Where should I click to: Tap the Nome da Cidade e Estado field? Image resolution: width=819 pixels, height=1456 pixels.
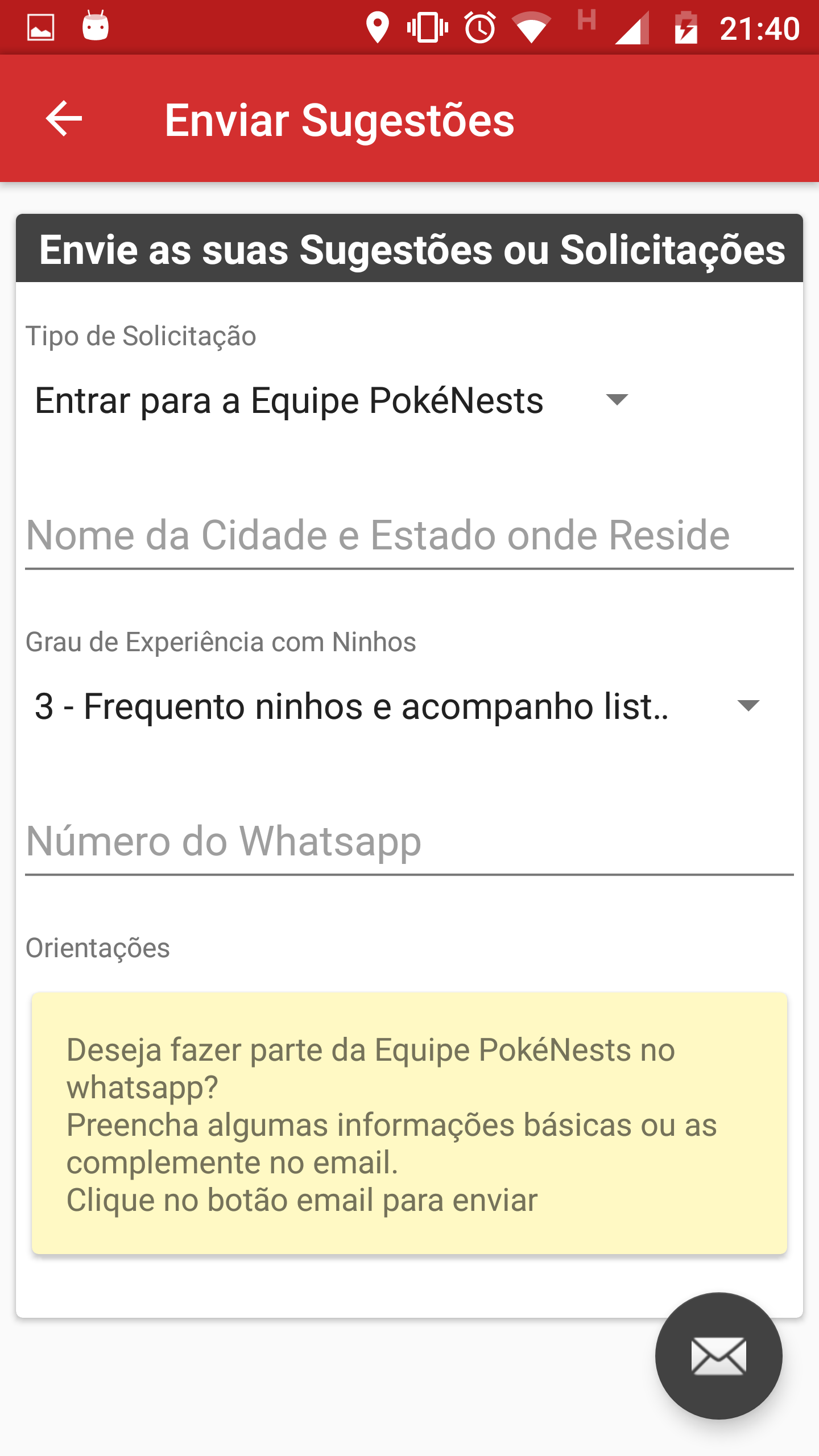click(x=408, y=536)
